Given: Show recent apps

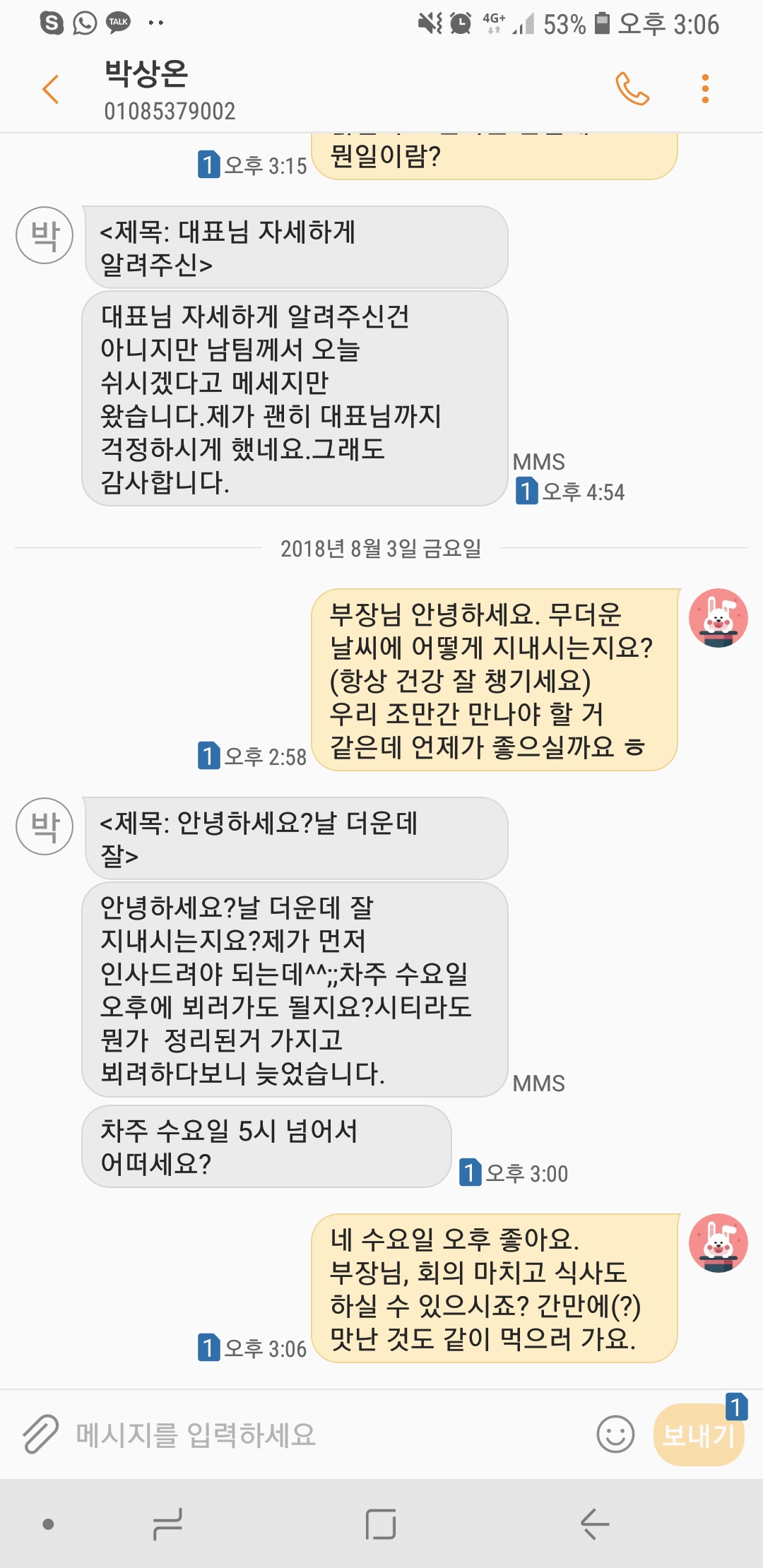Looking at the screenshot, I should click(x=167, y=1524).
